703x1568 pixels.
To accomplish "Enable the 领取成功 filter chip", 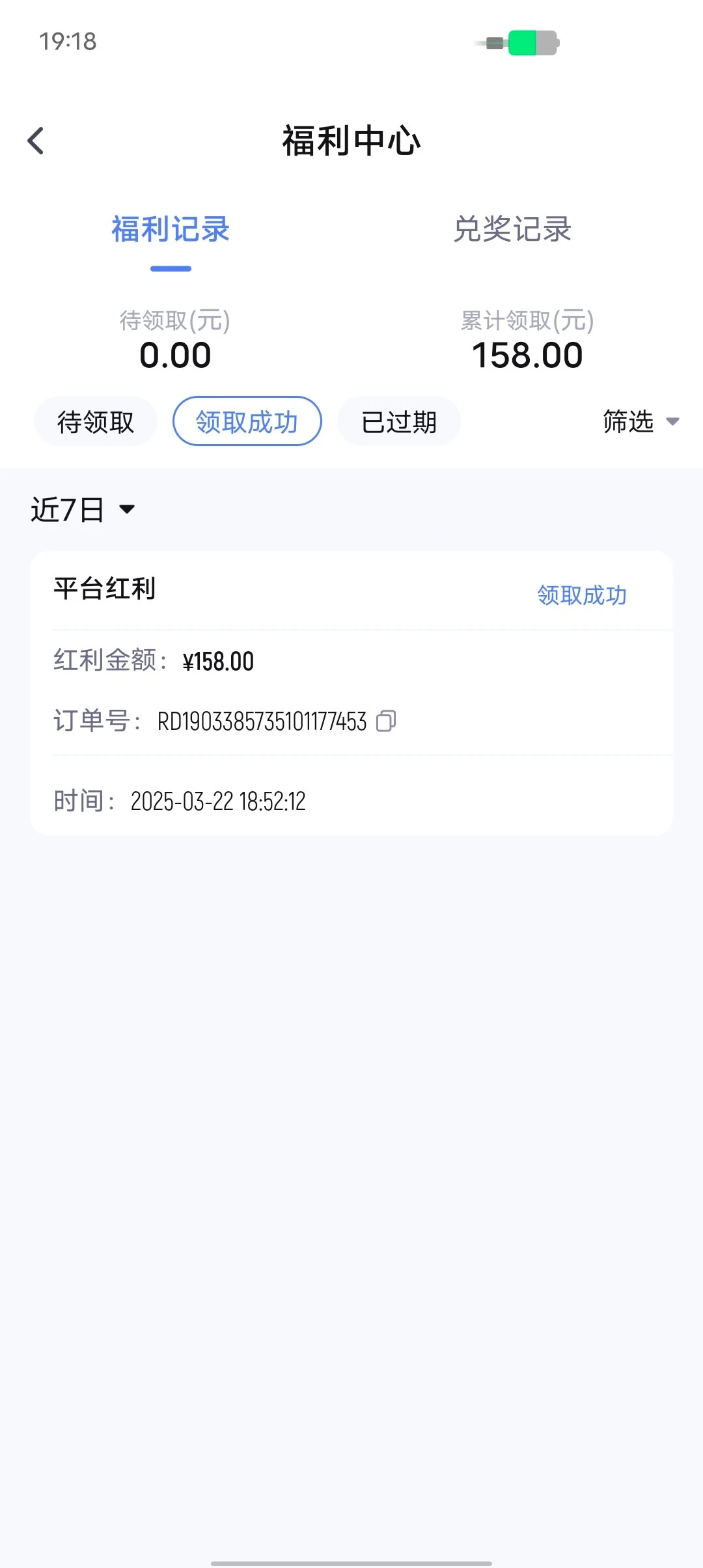I will (x=247, y=422).
